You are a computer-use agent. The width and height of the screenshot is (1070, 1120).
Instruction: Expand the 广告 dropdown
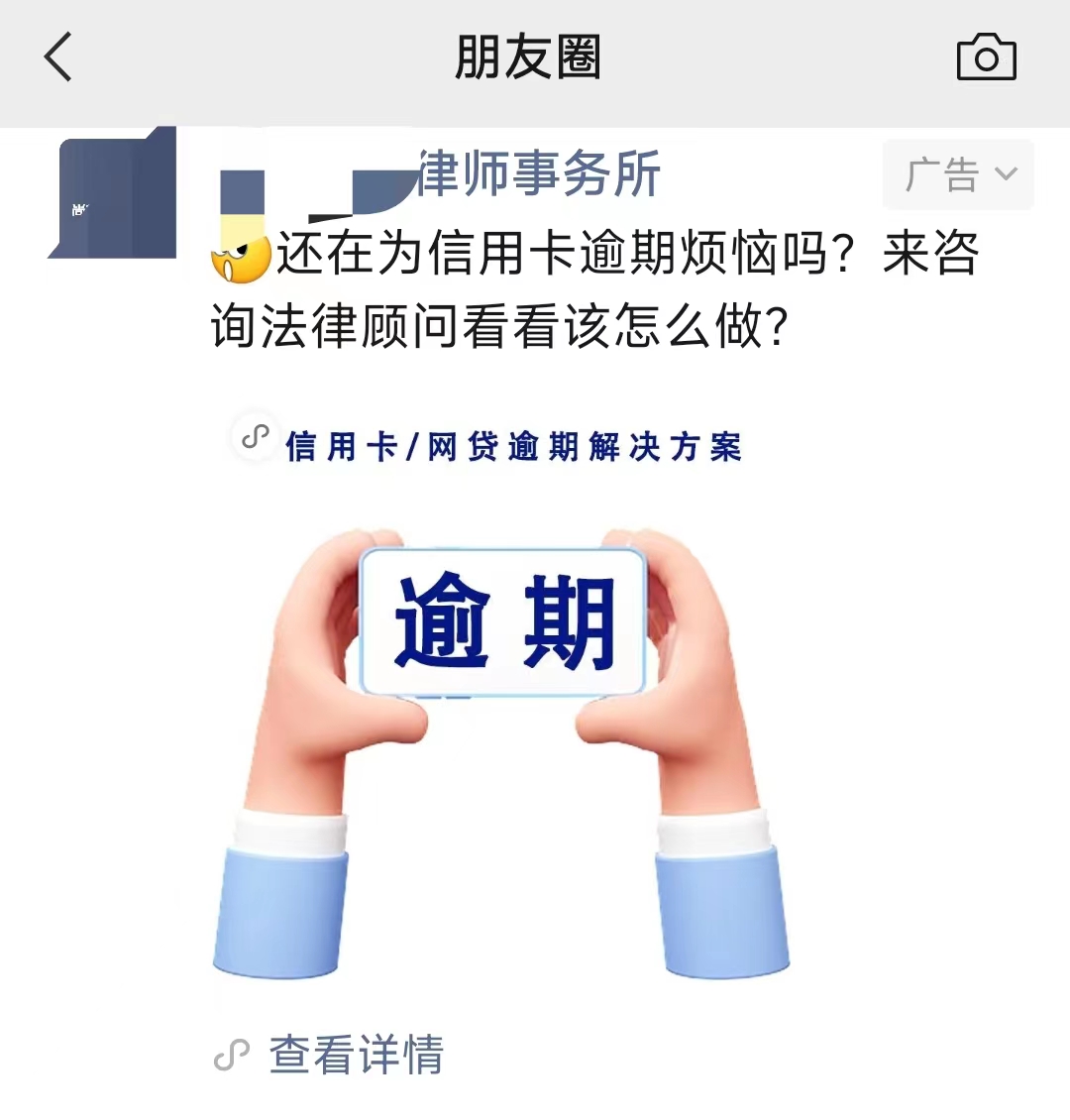[x=958, y=175]
